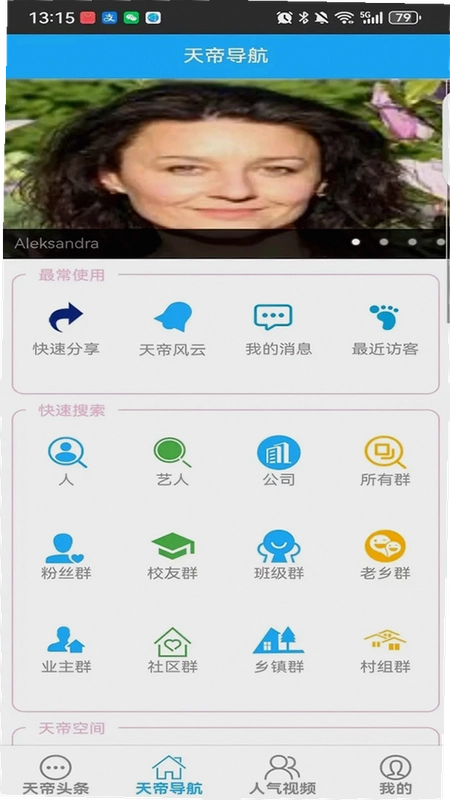450x800 pixels.
Task: Open 所有群 all groups search
Action: (x=385, y=461)
